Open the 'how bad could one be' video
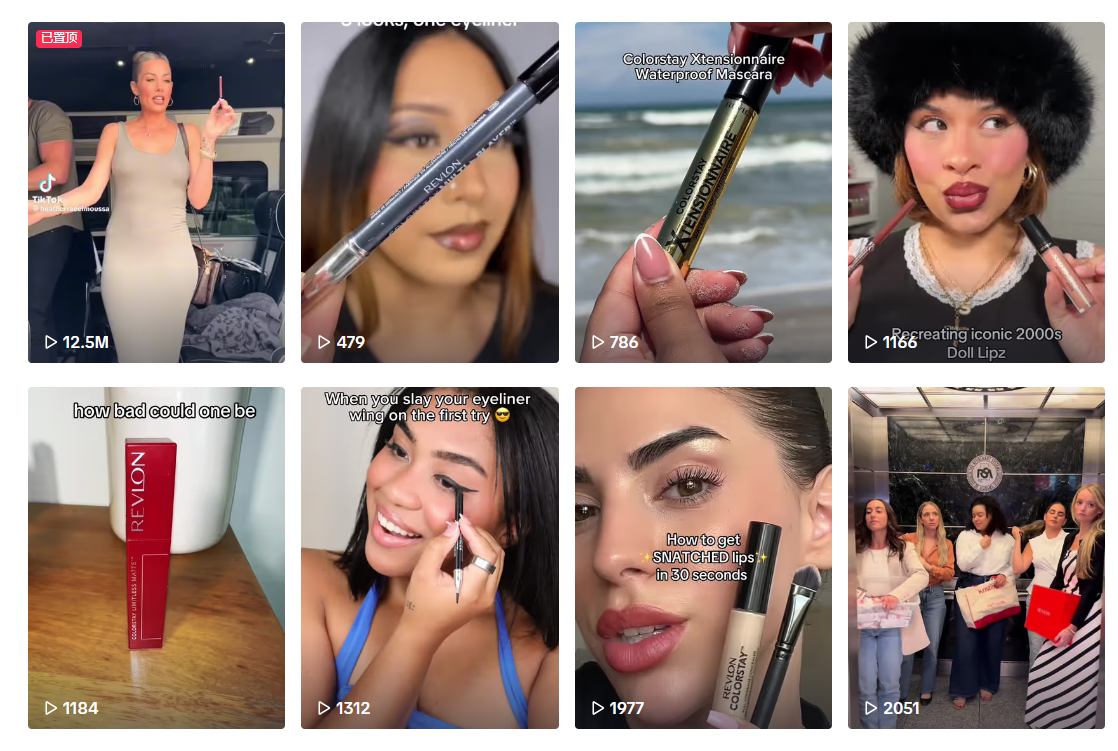 coord(156,558)
